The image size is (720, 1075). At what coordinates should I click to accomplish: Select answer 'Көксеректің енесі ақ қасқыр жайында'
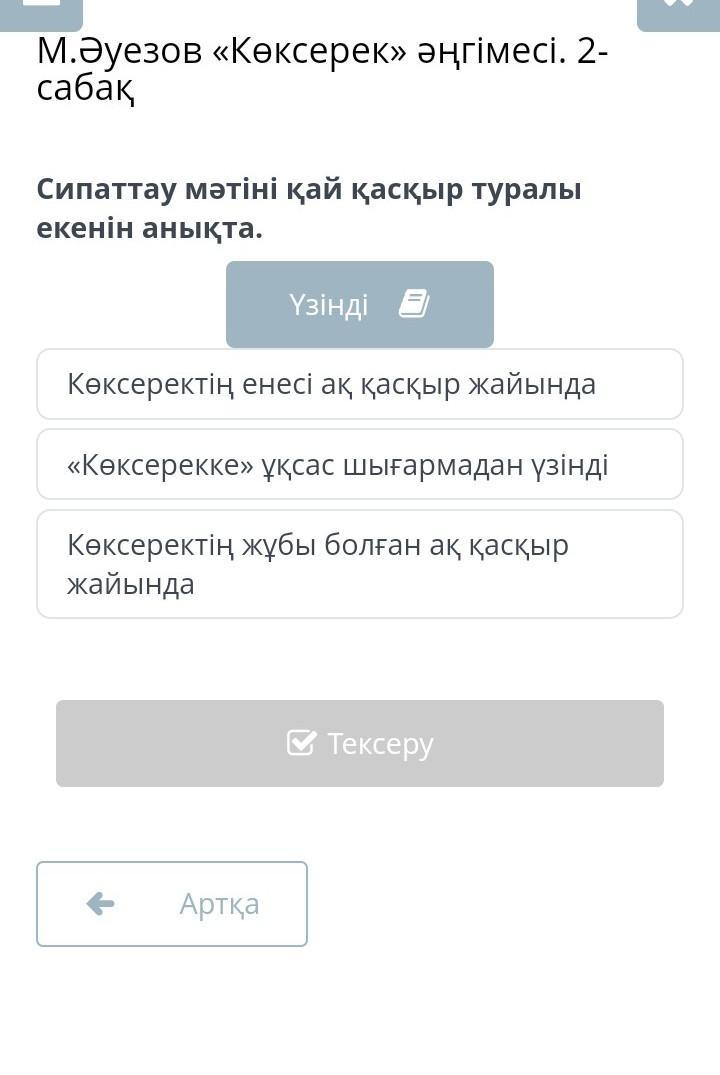coord(359,384)
